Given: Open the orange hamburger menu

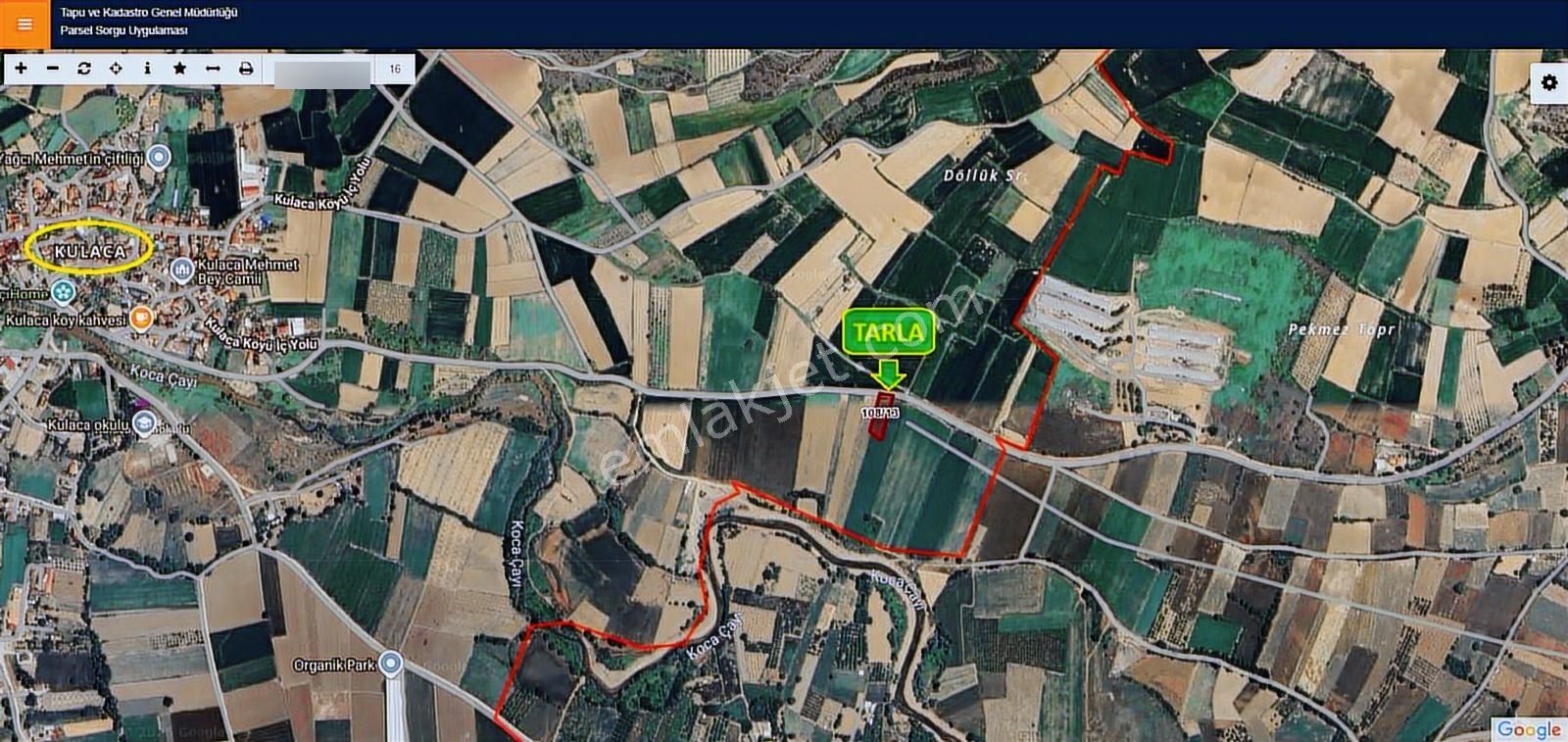Looking at the screenshot, I should [24, 25].
